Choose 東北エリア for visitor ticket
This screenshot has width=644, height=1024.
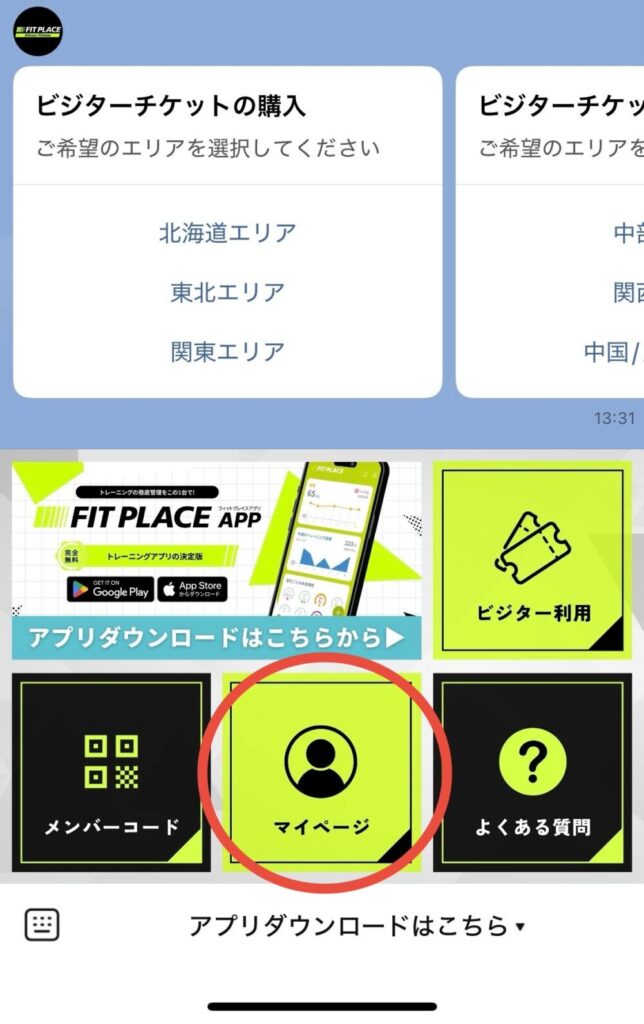tap(227, 292)
